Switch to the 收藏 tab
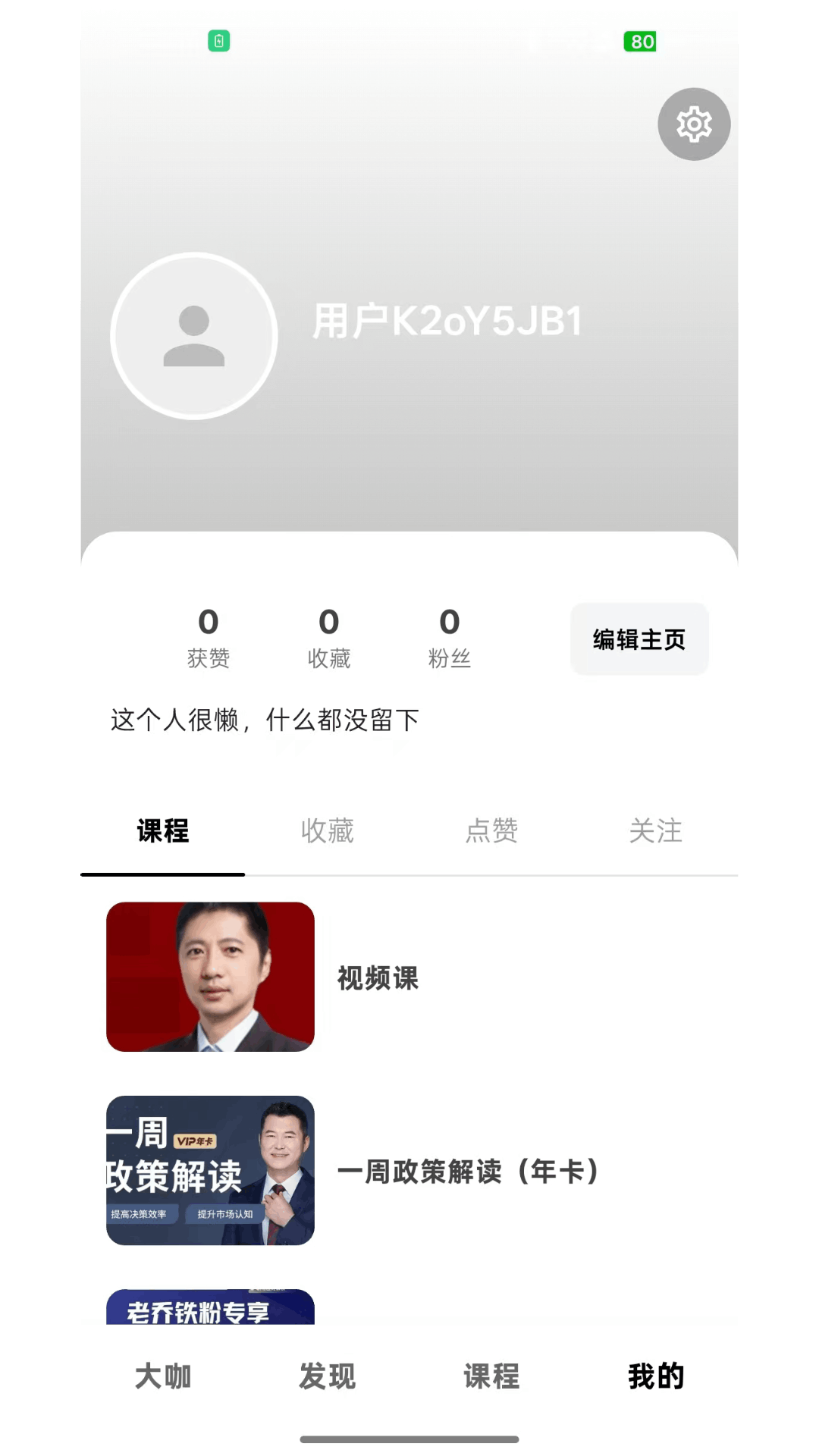 328,831
